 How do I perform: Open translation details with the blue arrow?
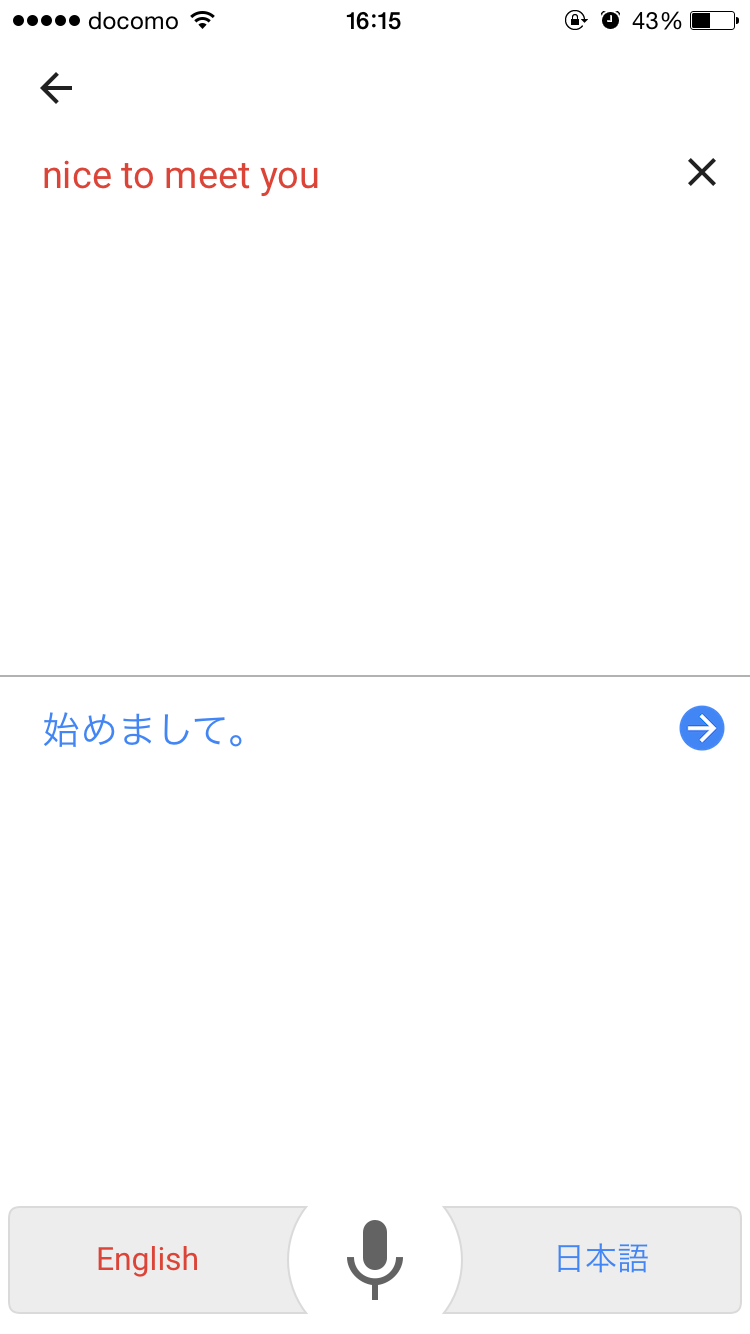pos(702,728)
